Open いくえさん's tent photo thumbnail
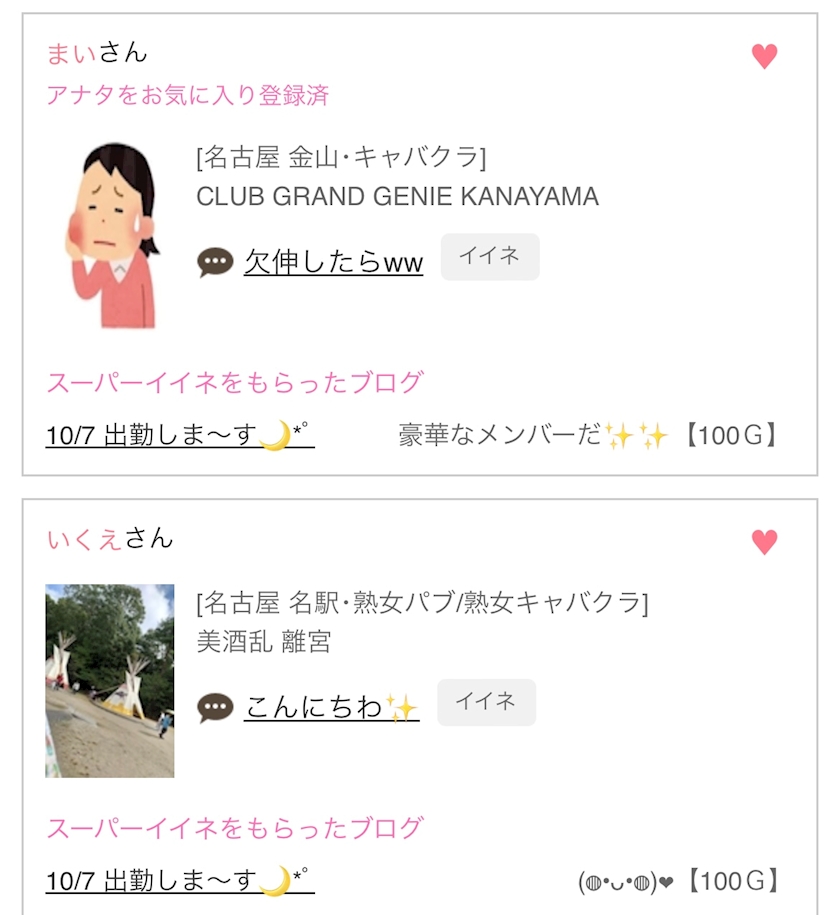 pos(110,680)
